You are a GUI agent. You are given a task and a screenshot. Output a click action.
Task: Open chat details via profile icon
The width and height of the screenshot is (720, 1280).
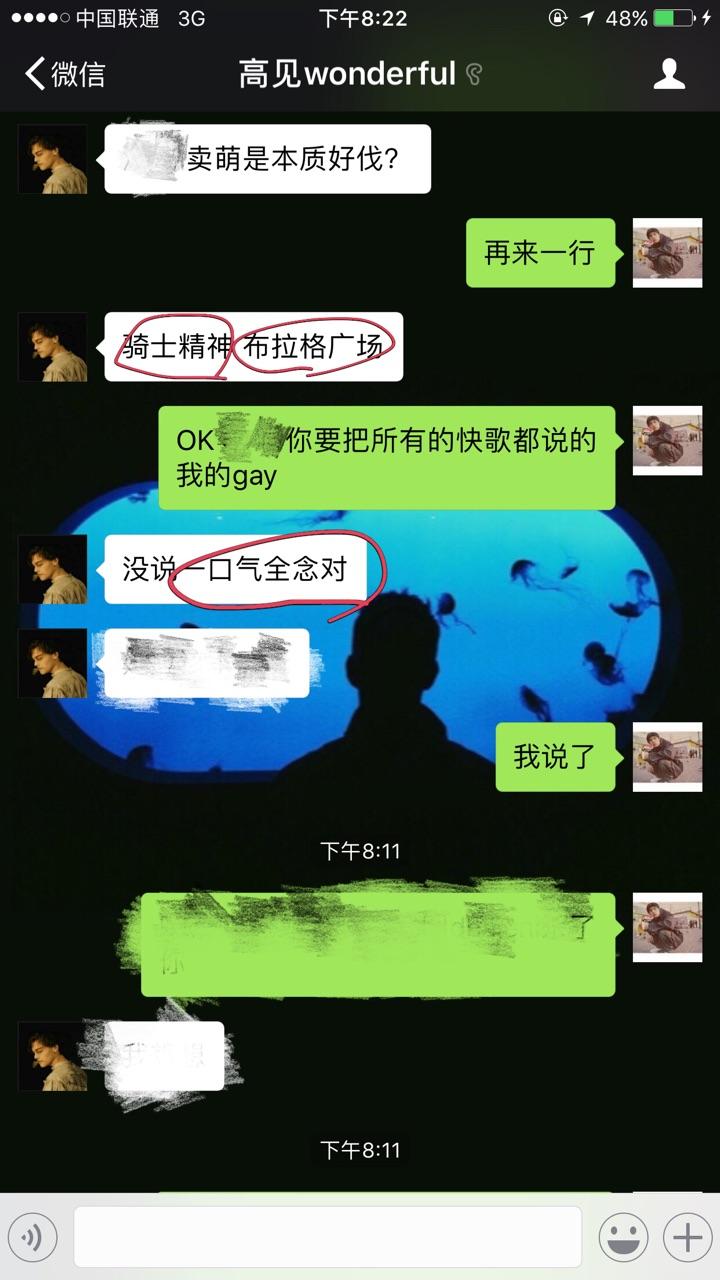pos(669,74)
